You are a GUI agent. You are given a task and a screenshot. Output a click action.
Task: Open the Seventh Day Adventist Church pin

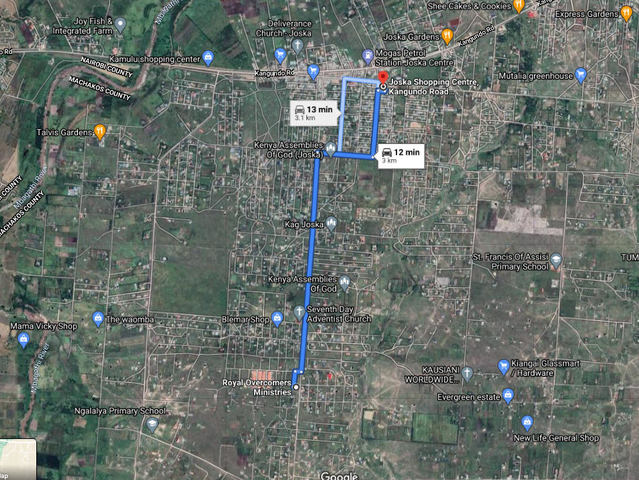pyautogui.click(x=300, y=313)
